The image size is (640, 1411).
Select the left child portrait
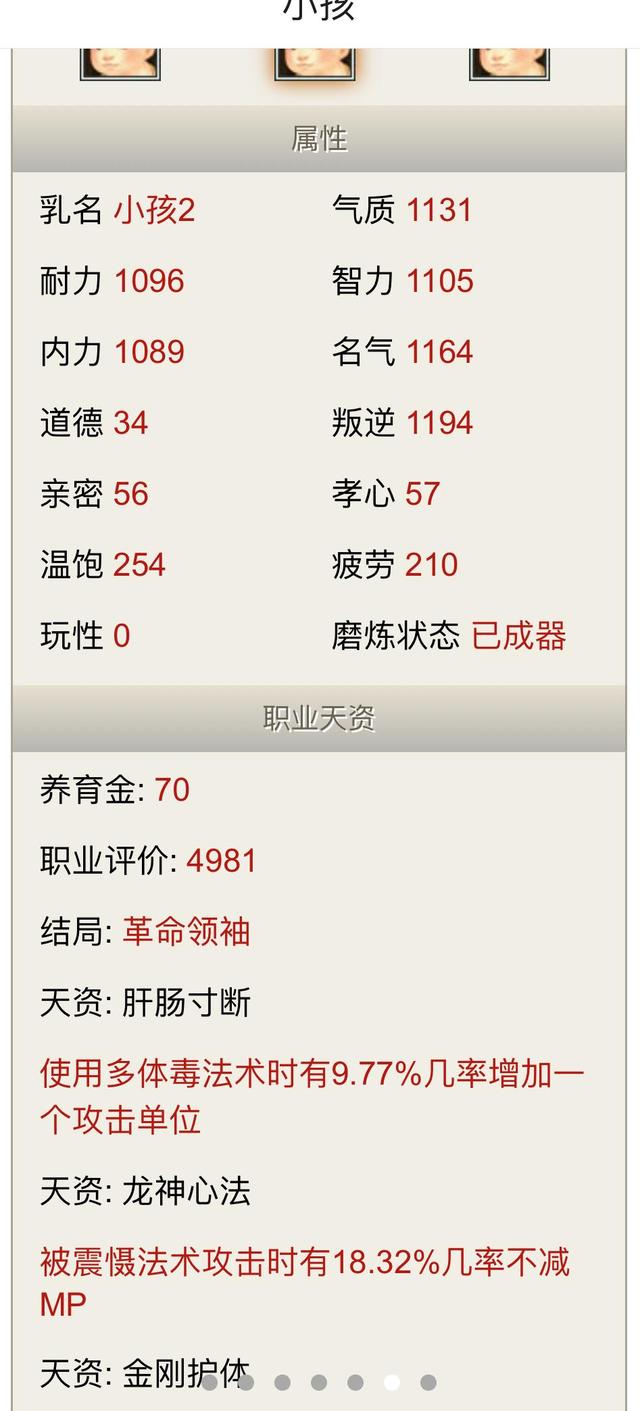tap(120, 63)
